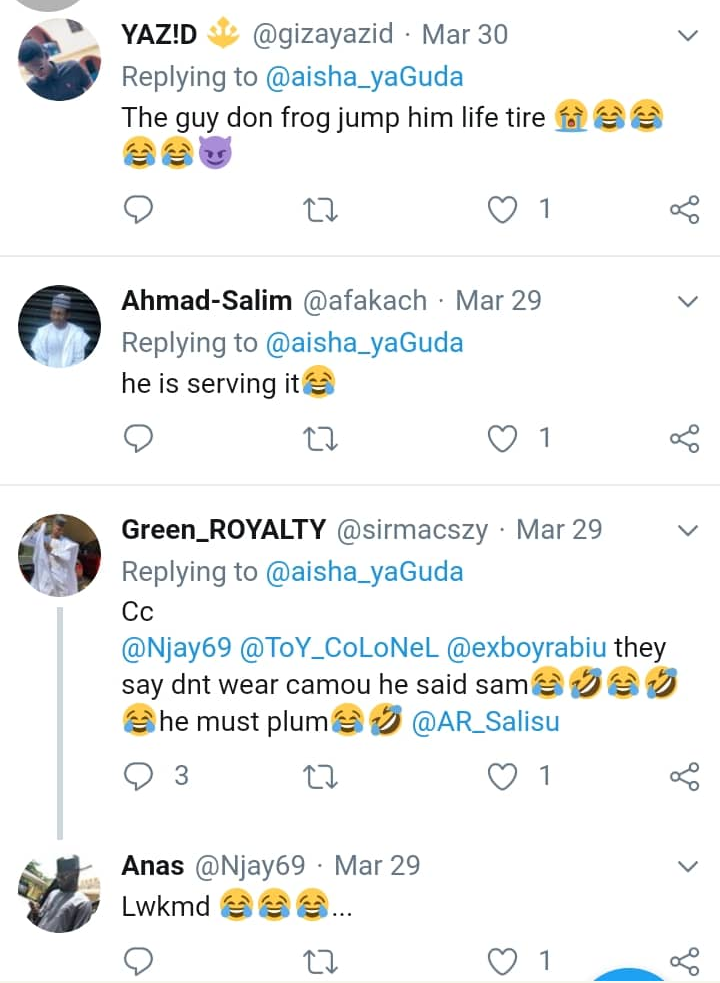Like Ahmad-Salim's tweet
The image size is (720, 983).
coord(503,438)
